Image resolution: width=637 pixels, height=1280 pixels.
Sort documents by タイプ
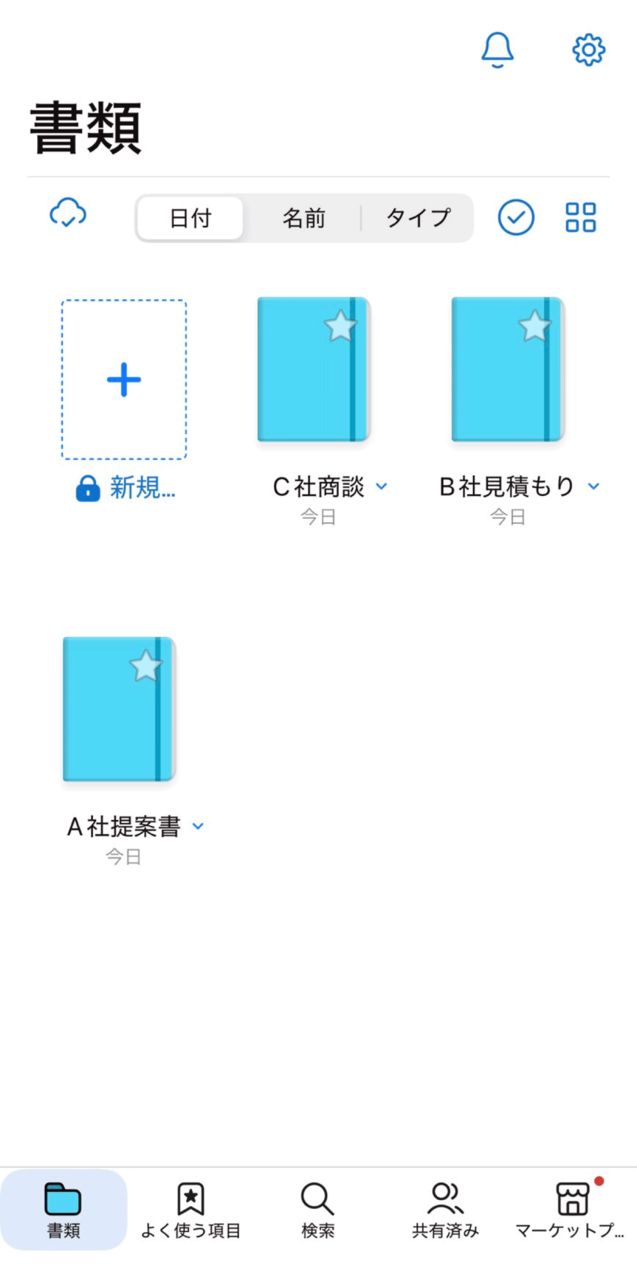click(x=417, y=218)
